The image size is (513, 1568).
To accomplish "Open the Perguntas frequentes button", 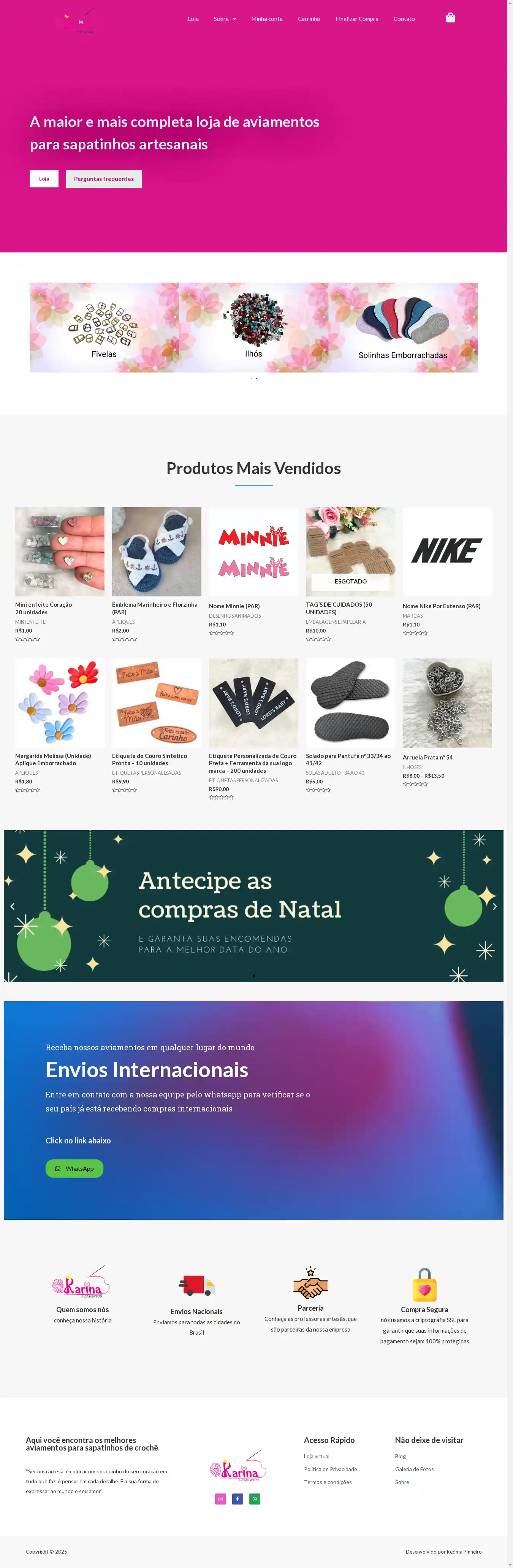I will 103,179.
